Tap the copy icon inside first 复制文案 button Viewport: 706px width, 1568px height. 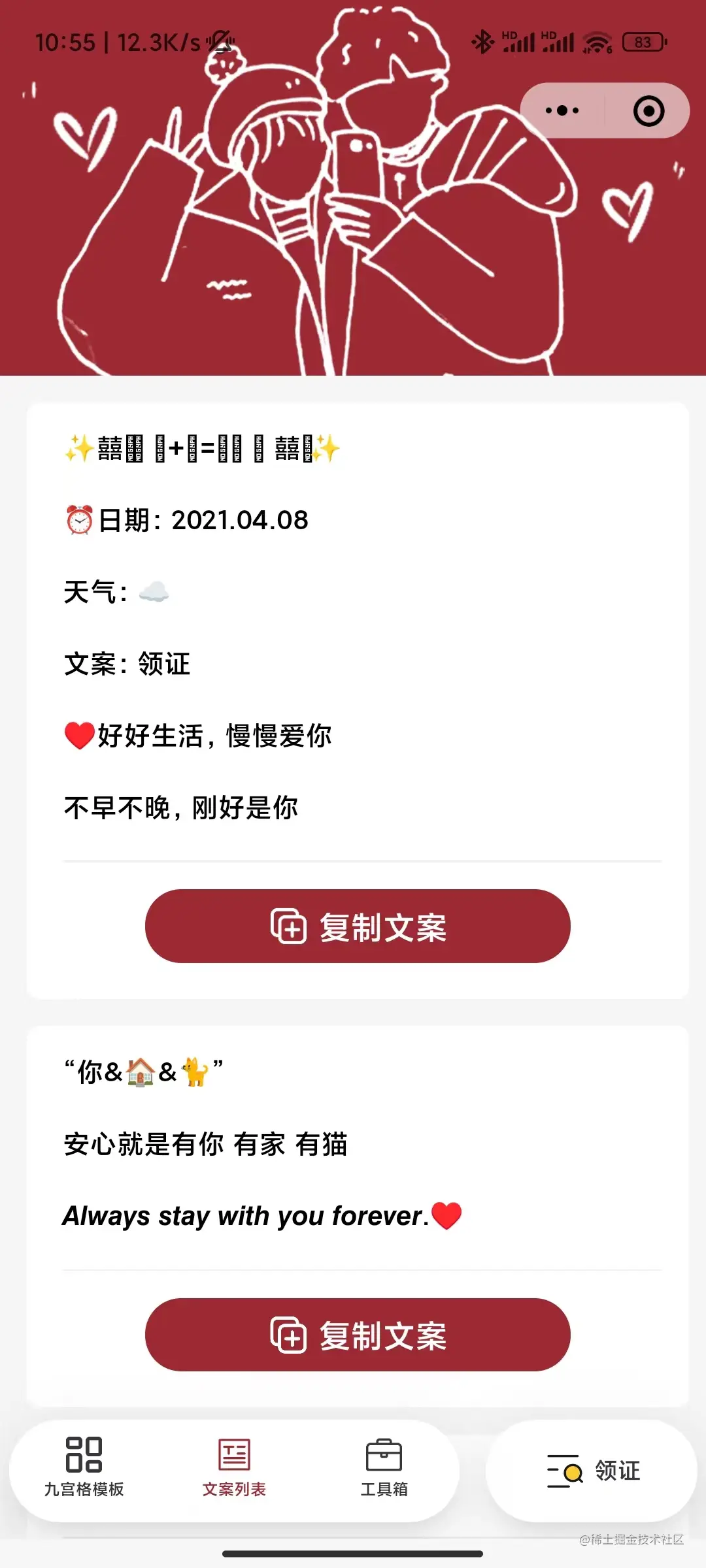pos(288,926)
